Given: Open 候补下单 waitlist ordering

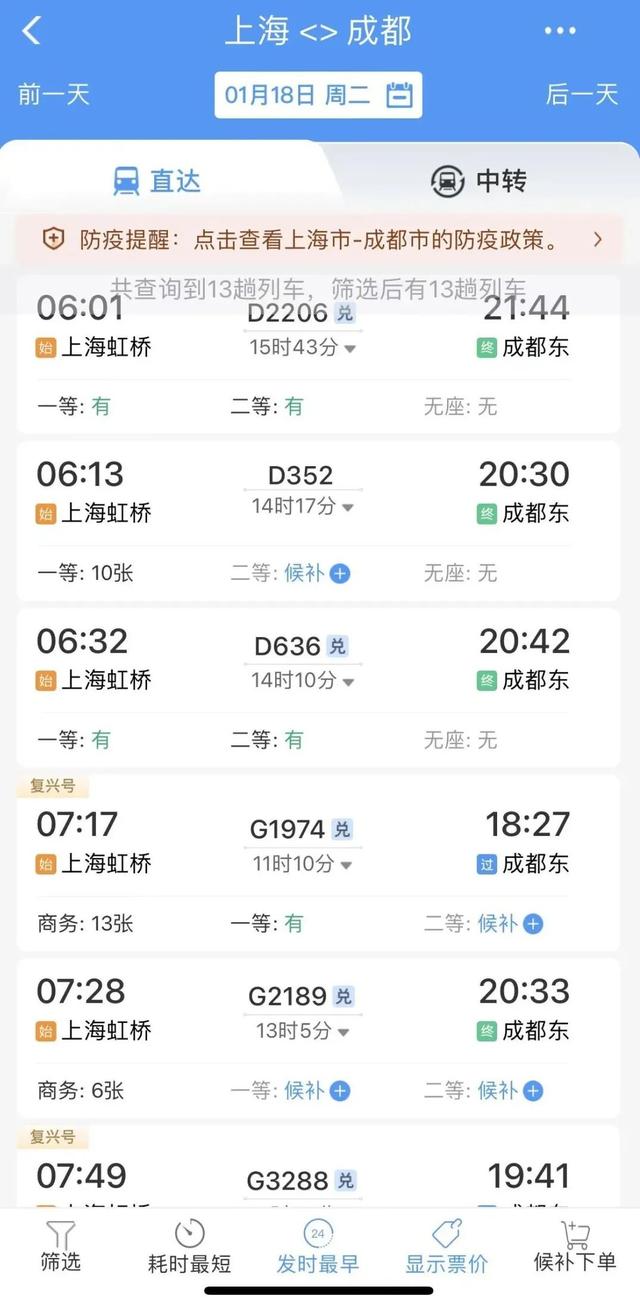Looking at the screenshot, I should (575, 1247).
